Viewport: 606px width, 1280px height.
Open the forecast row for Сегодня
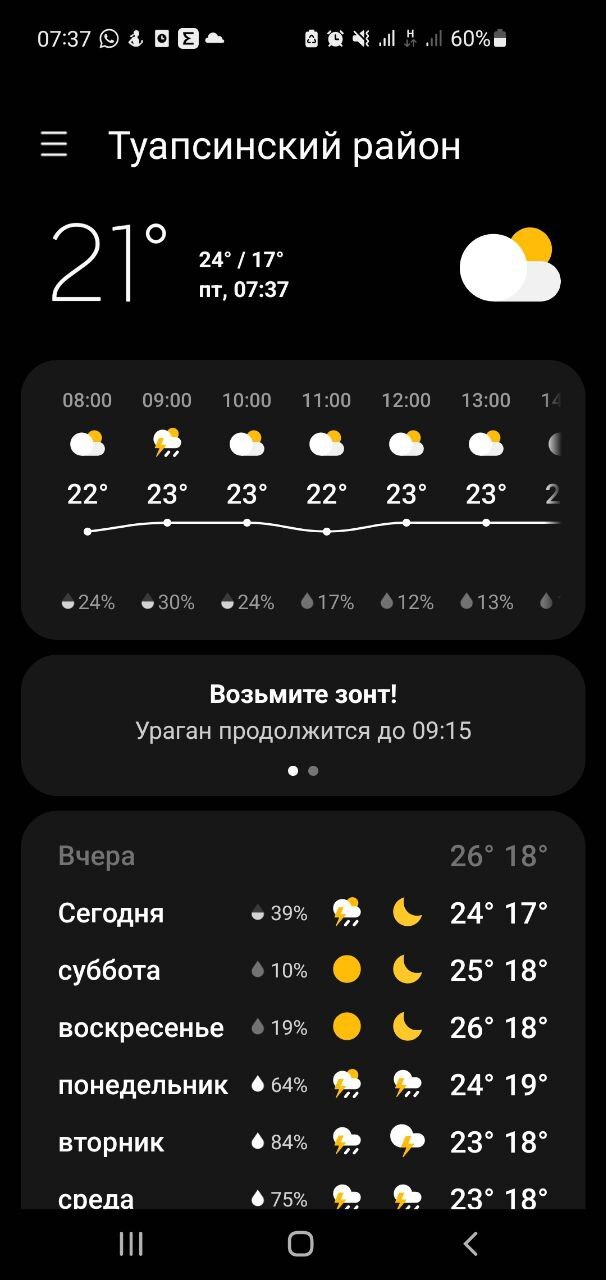(x=302, y=913)
